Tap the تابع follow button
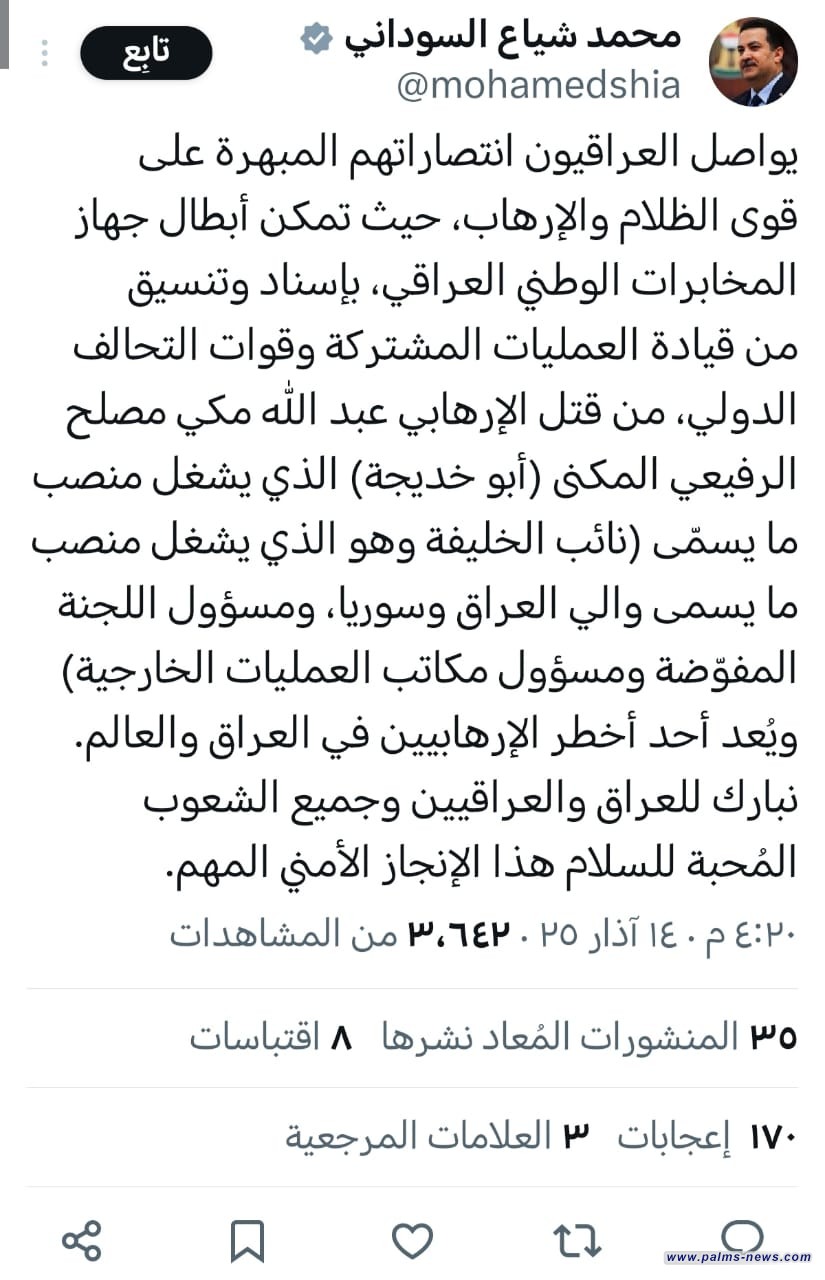 tap(146, 54)
